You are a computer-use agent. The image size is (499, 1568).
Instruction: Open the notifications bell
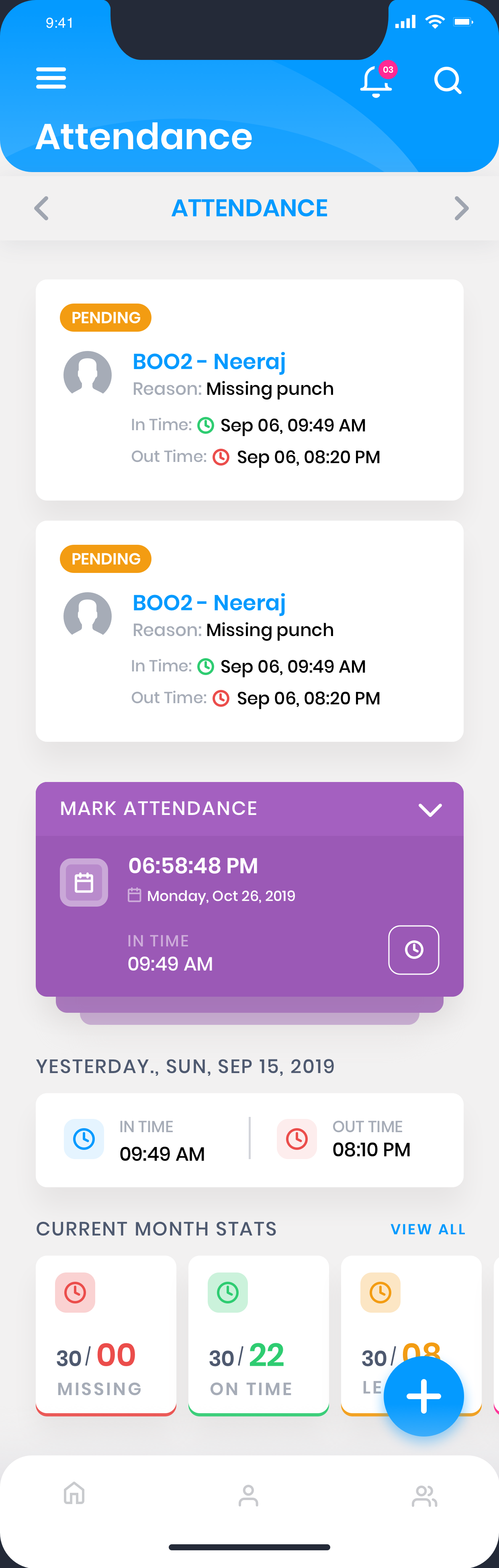(376, 81)
